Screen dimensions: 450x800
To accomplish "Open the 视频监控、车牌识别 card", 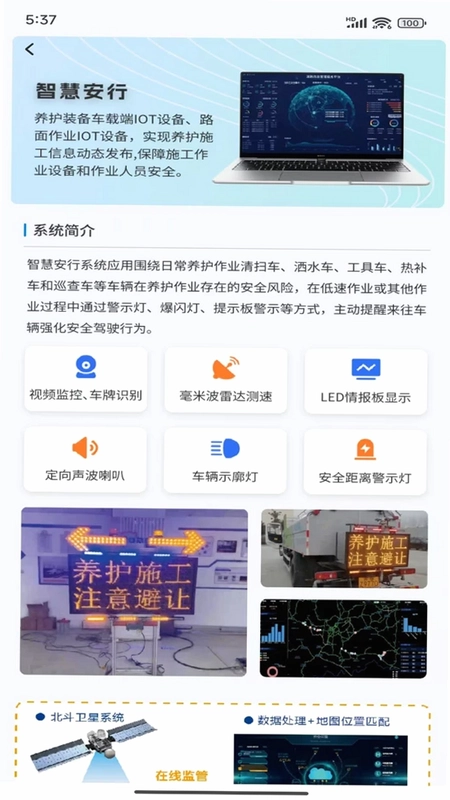I will pos(86,379).
